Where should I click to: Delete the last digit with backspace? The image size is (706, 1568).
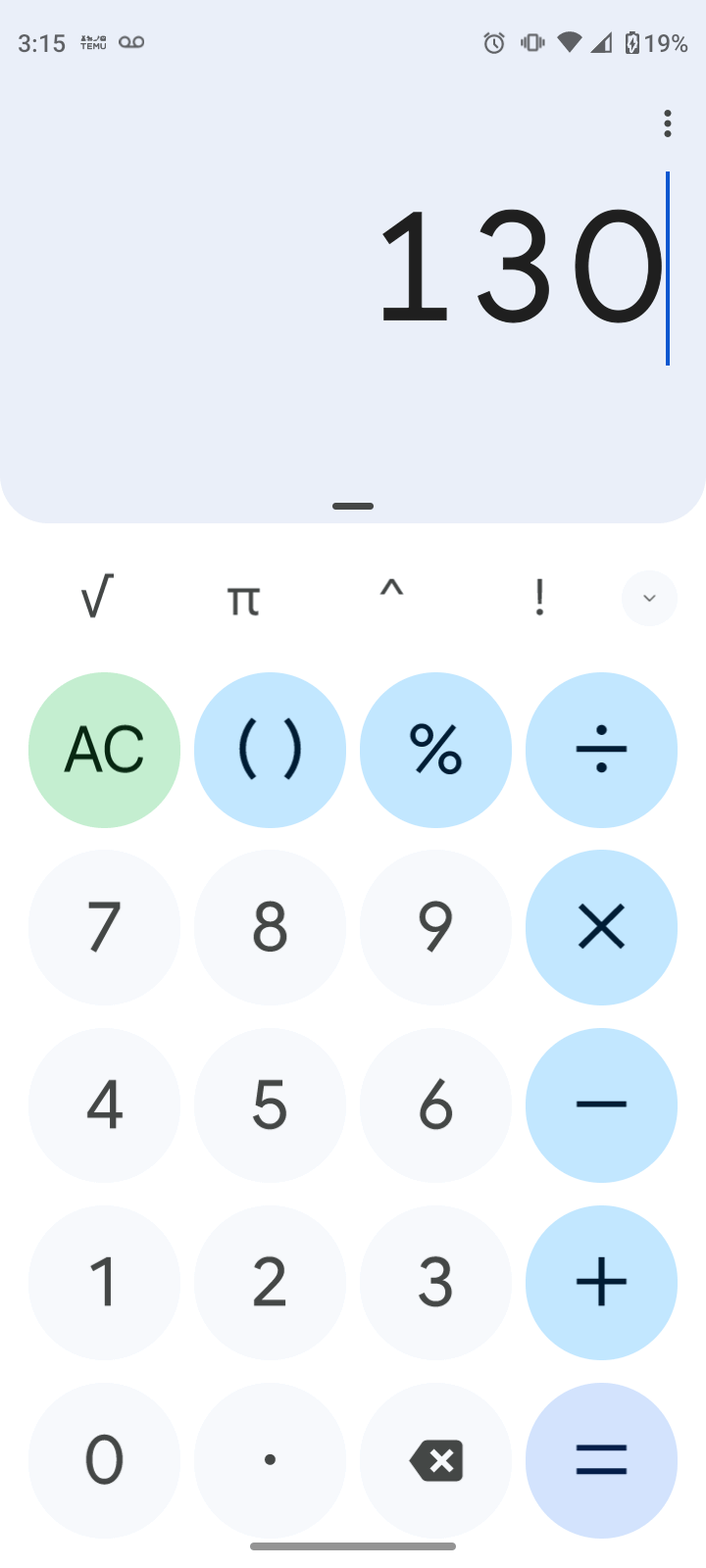coord(435,1460)
